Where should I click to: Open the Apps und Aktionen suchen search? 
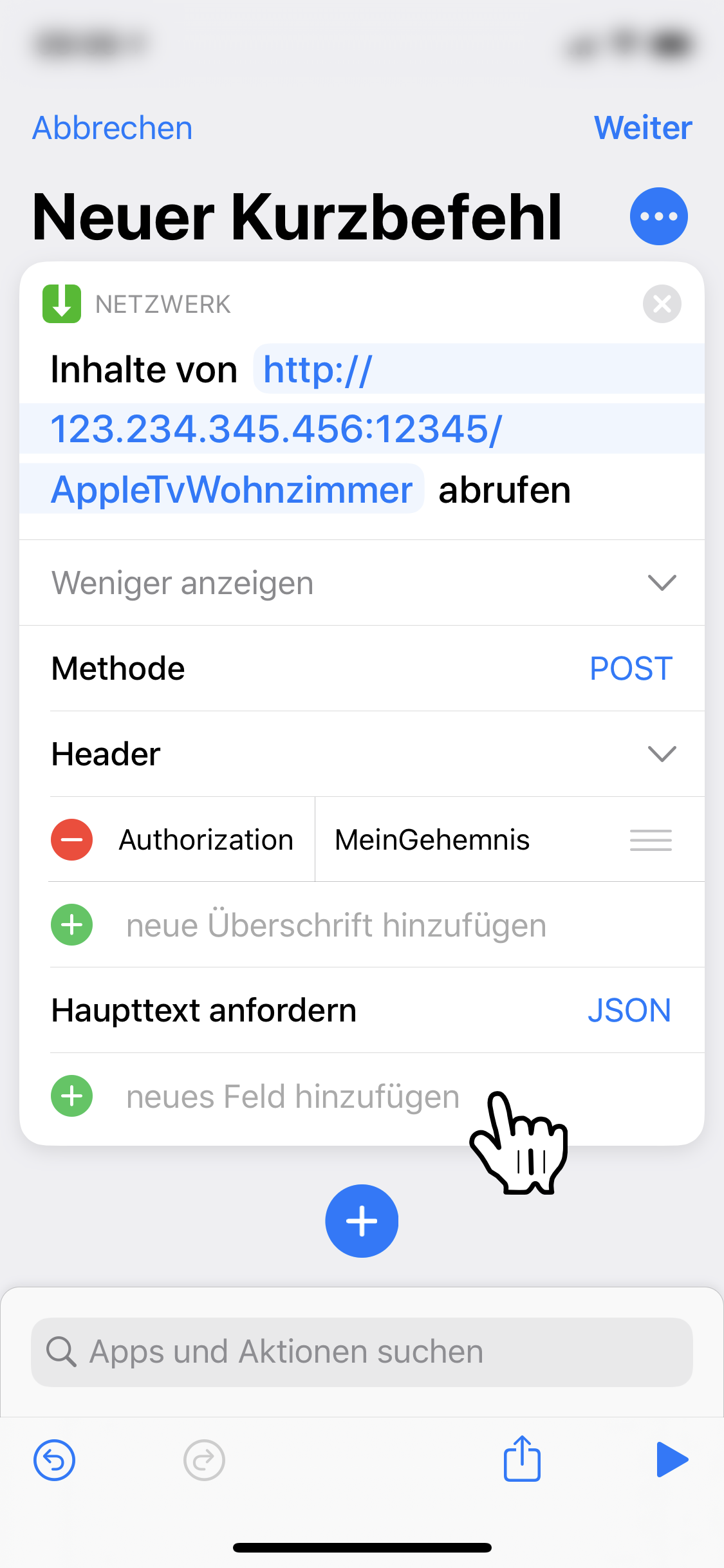(362, 1352)
